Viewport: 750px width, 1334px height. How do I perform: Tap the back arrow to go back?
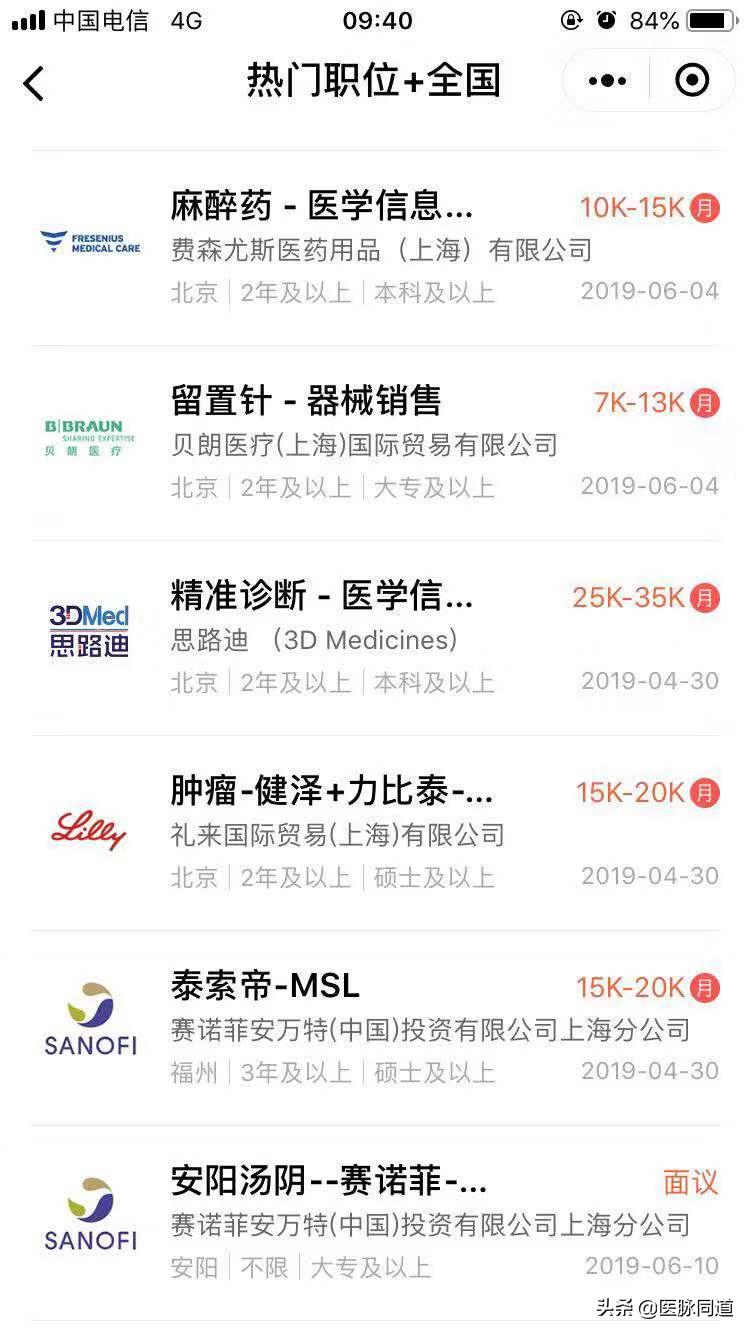pyautogui.click(x=34, y=84)
